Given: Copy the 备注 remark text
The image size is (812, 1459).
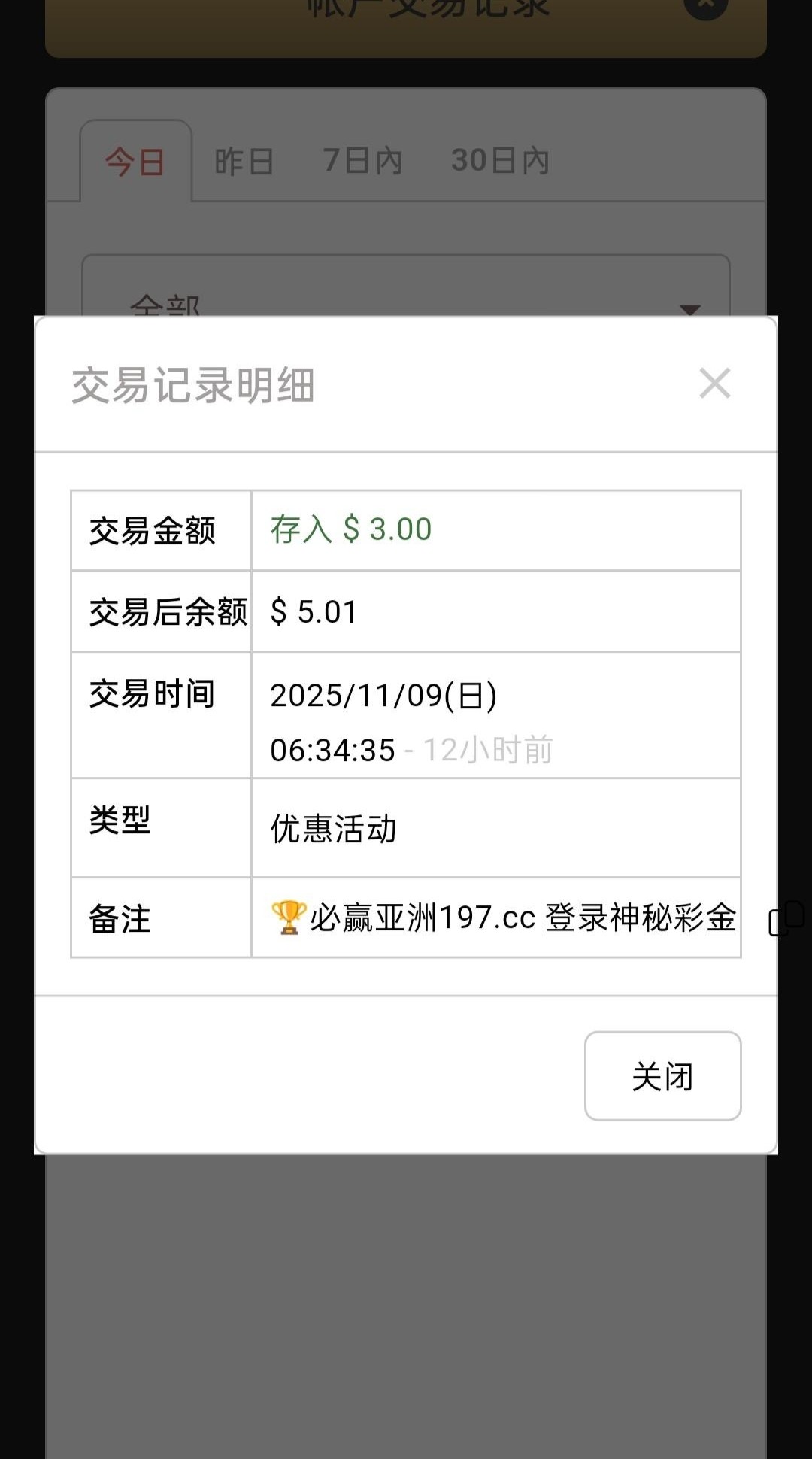Looking at the screenshot, I should pos(786,918).
